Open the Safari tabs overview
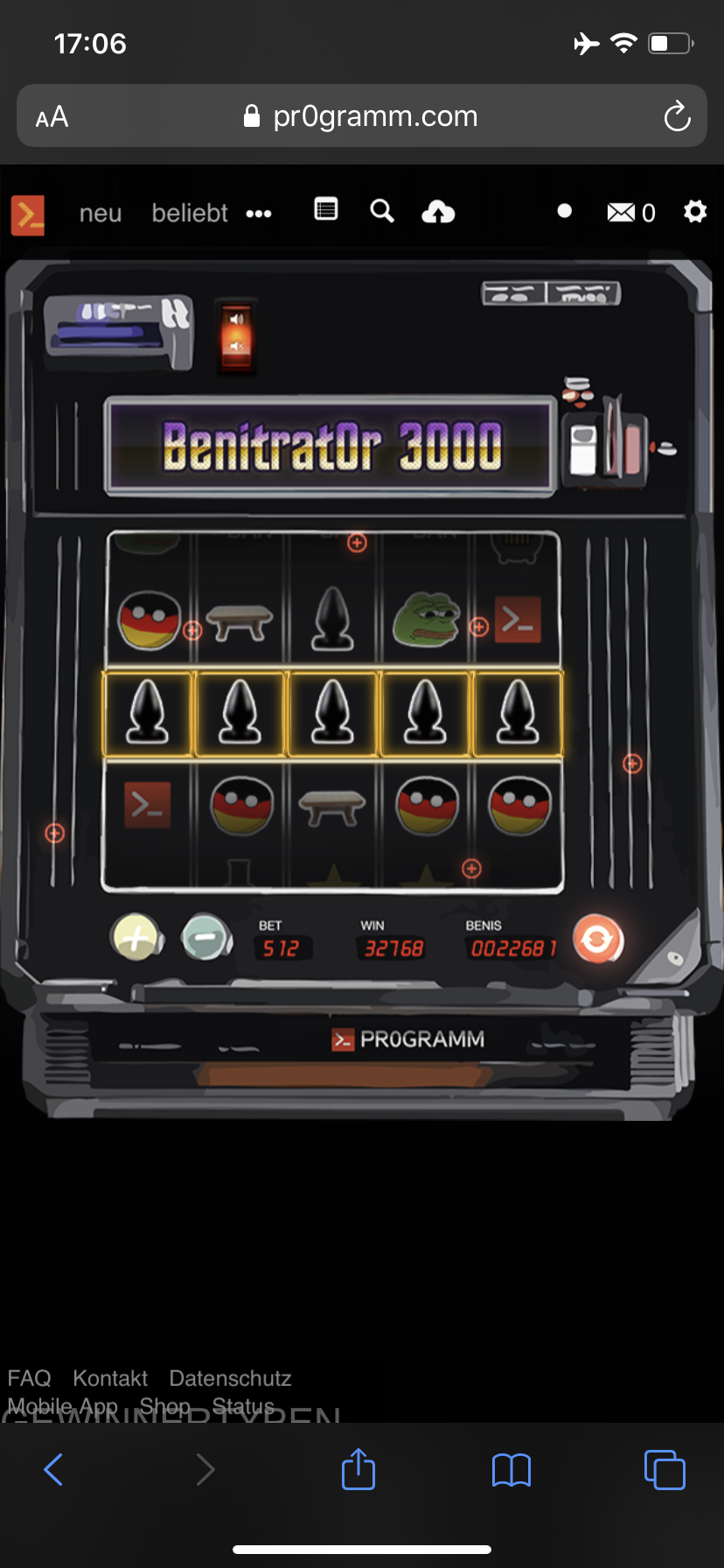 665,1469
